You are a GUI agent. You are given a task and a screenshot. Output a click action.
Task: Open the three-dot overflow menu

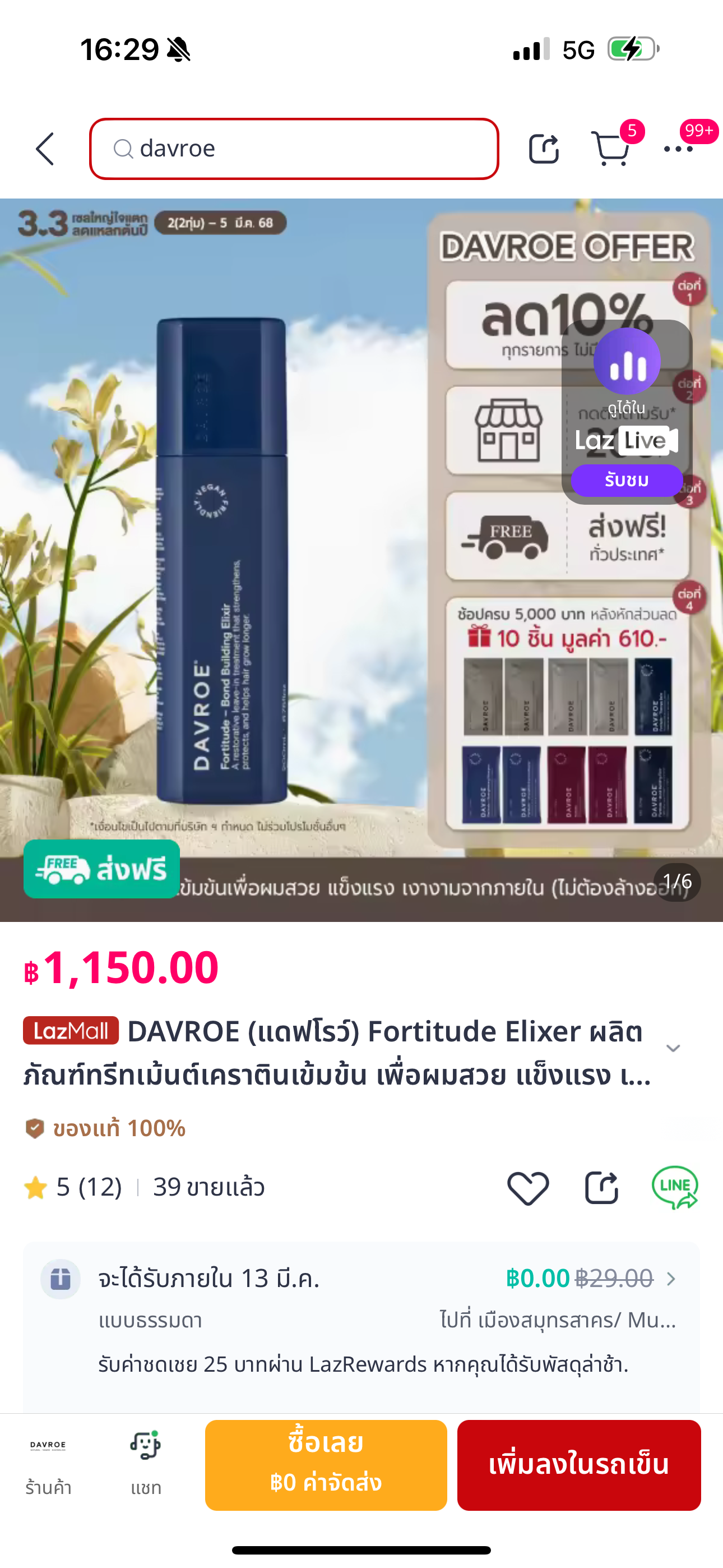point(678,149)
